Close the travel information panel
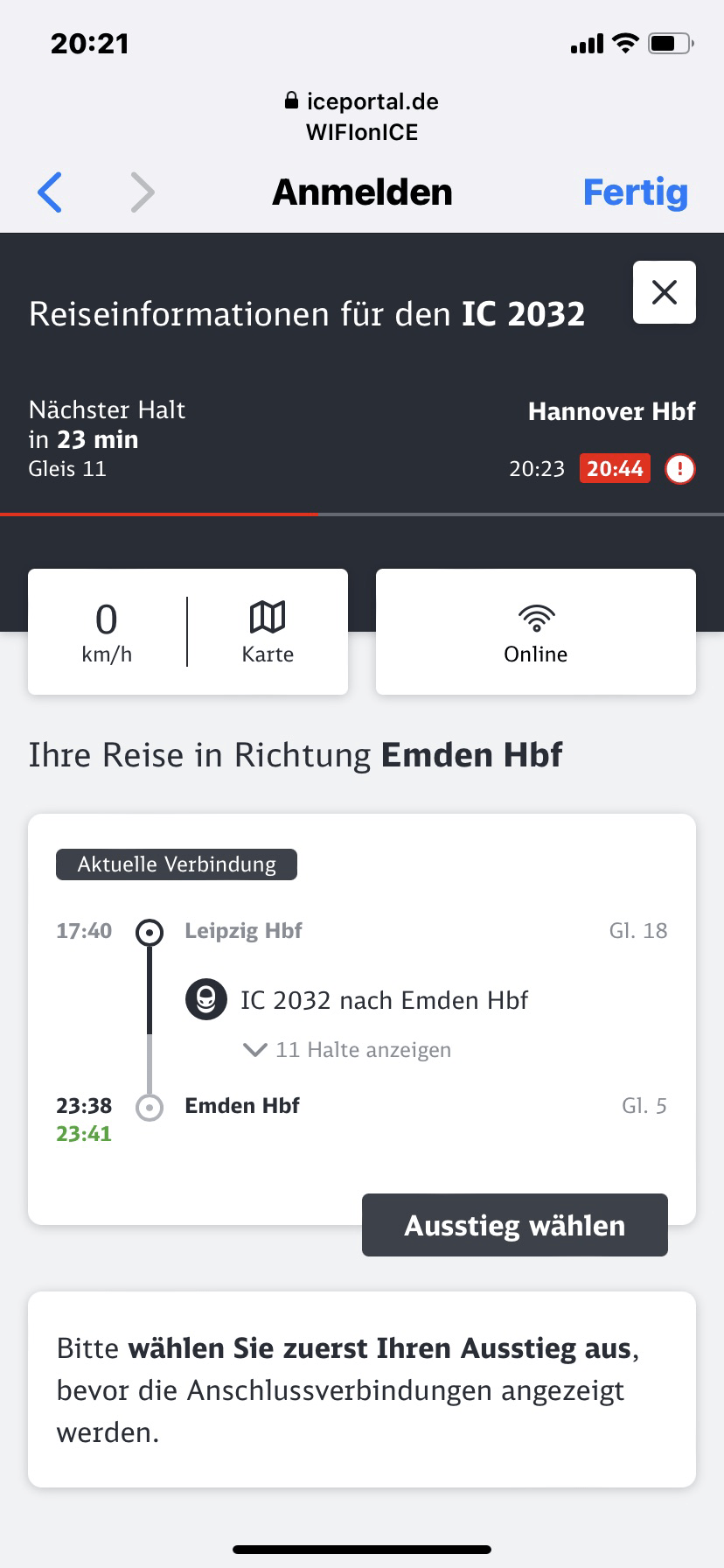This screenshot has width=724, height=1568. pos(665,292)
